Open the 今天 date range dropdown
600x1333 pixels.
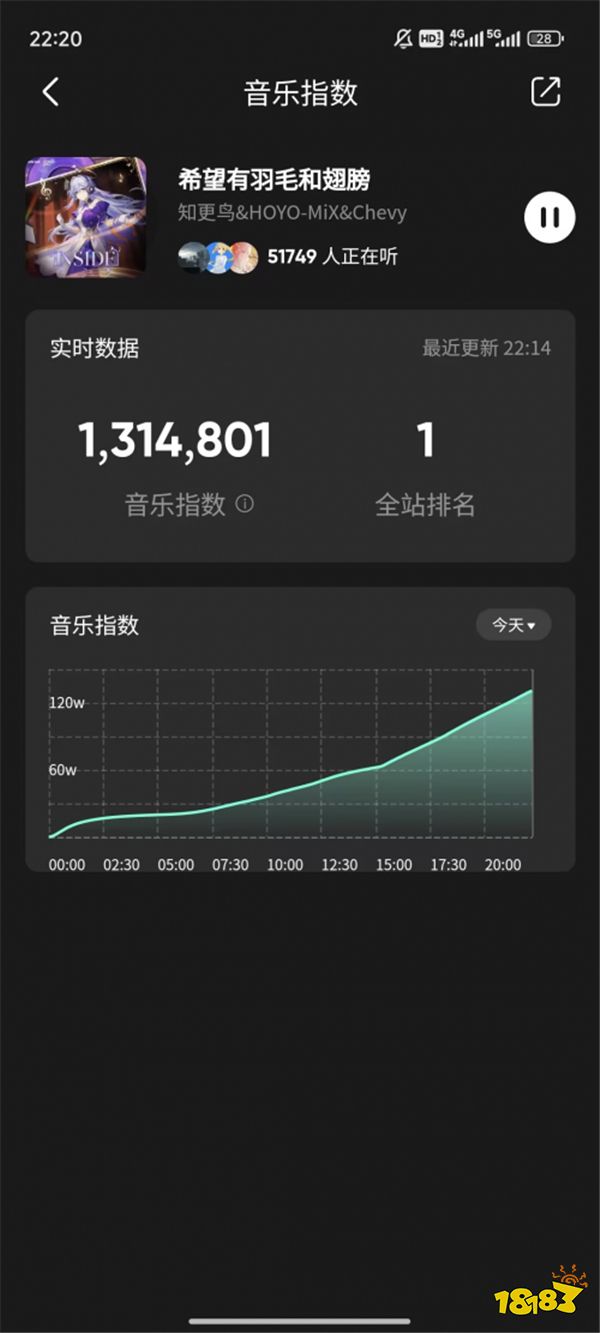513,625
